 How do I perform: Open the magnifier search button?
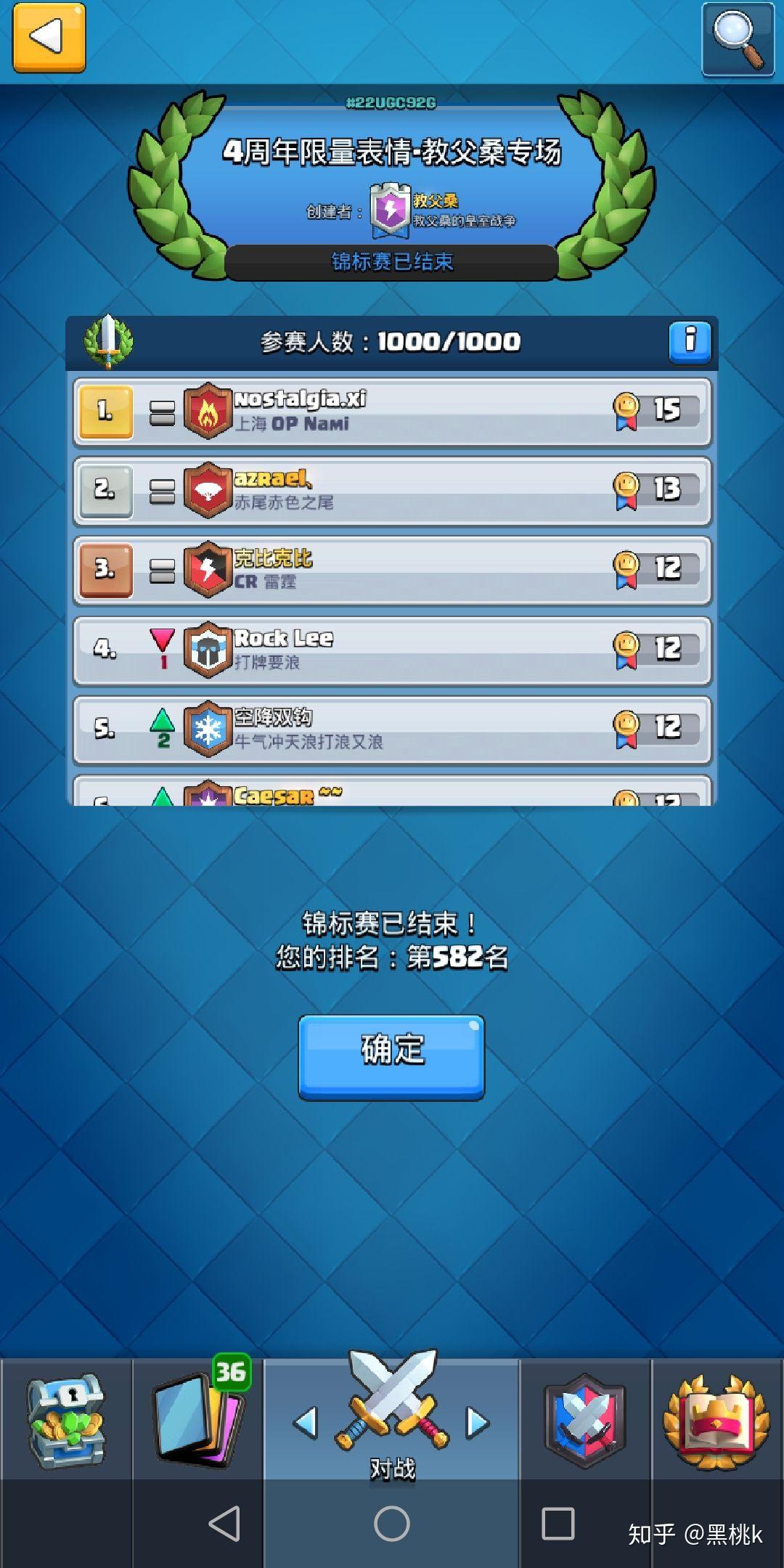738,39
